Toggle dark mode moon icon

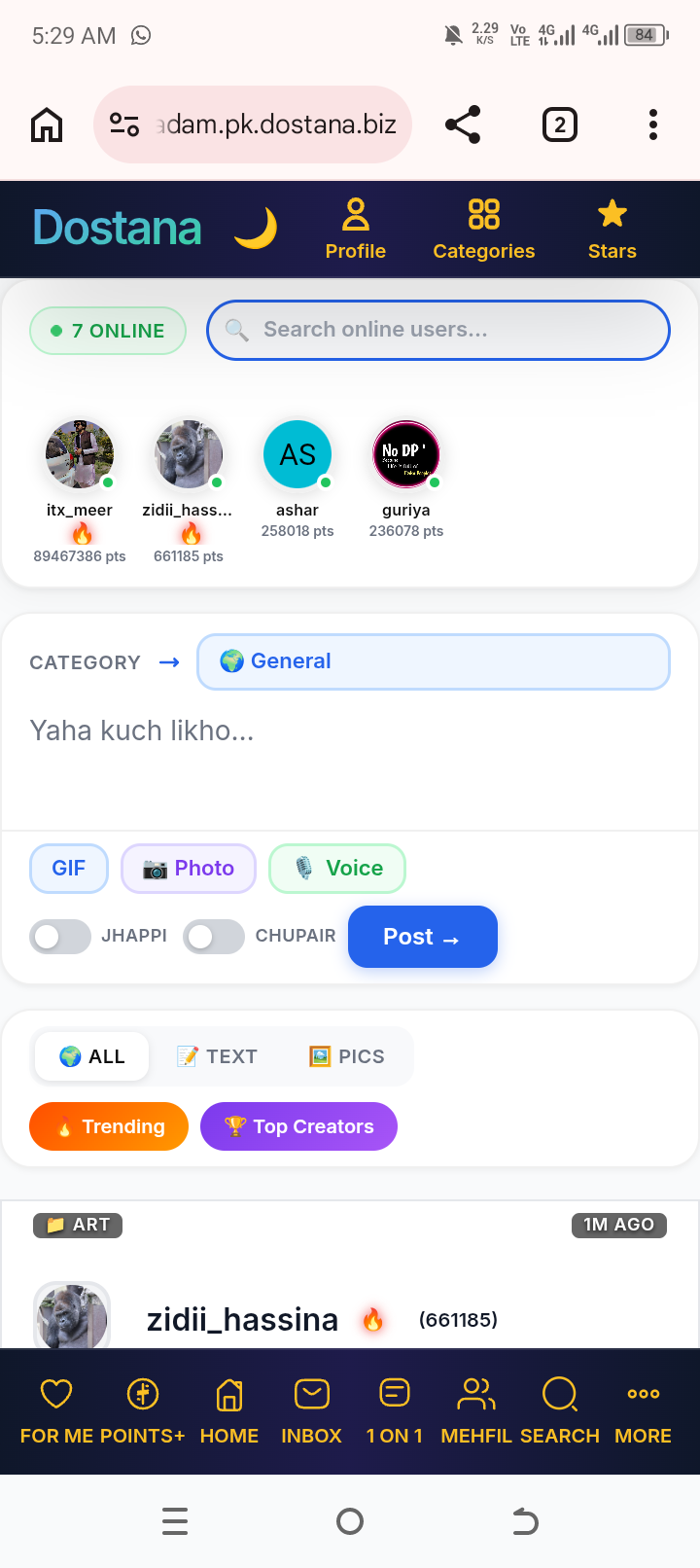(x=256, y=229)
